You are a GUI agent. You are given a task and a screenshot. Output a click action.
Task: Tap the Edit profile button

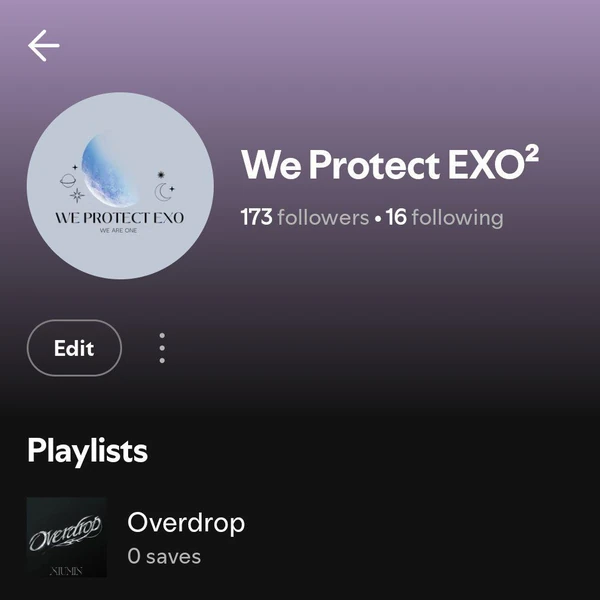click(74, 348)
